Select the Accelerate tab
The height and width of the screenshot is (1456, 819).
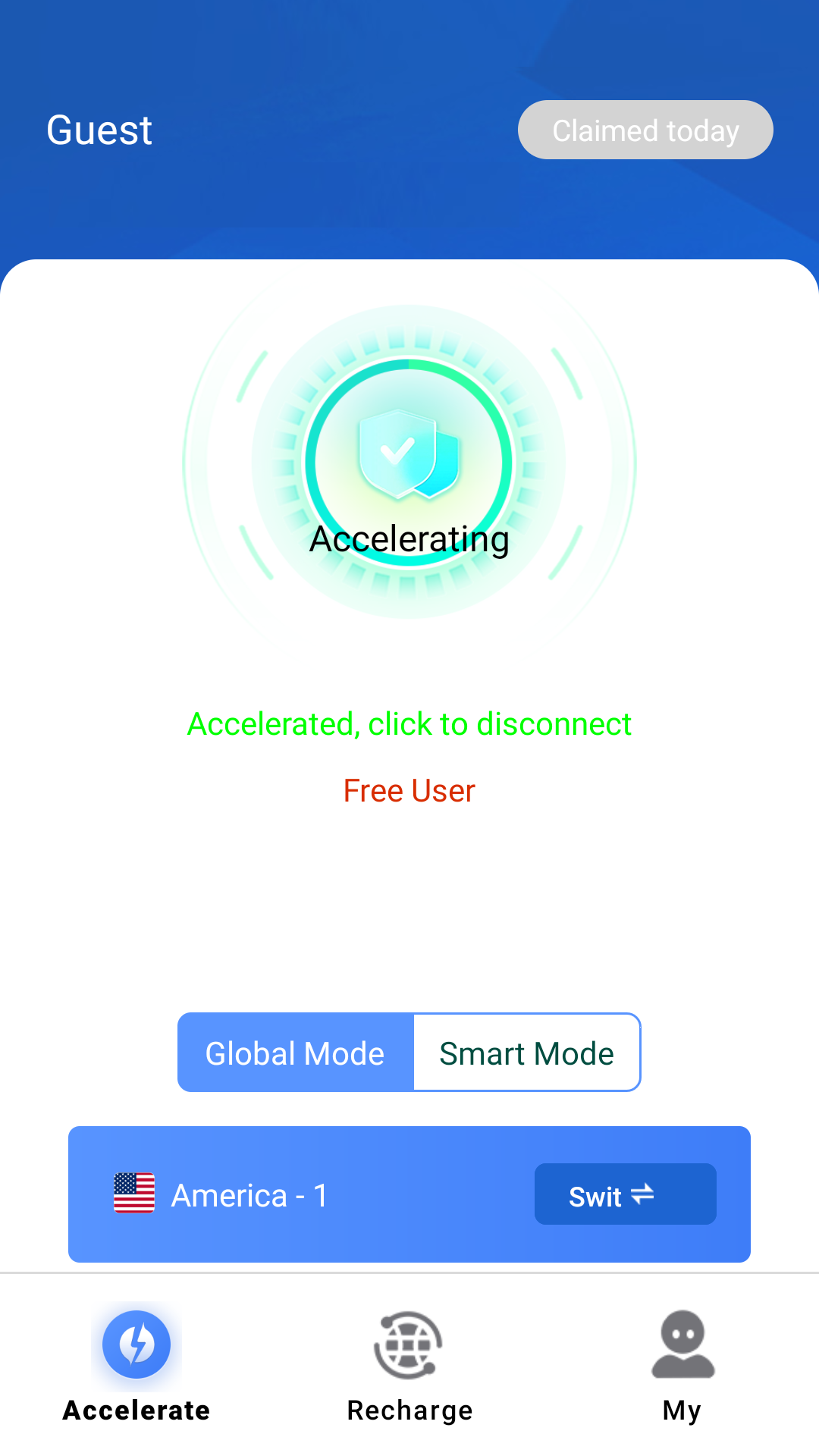point(136,1365)
